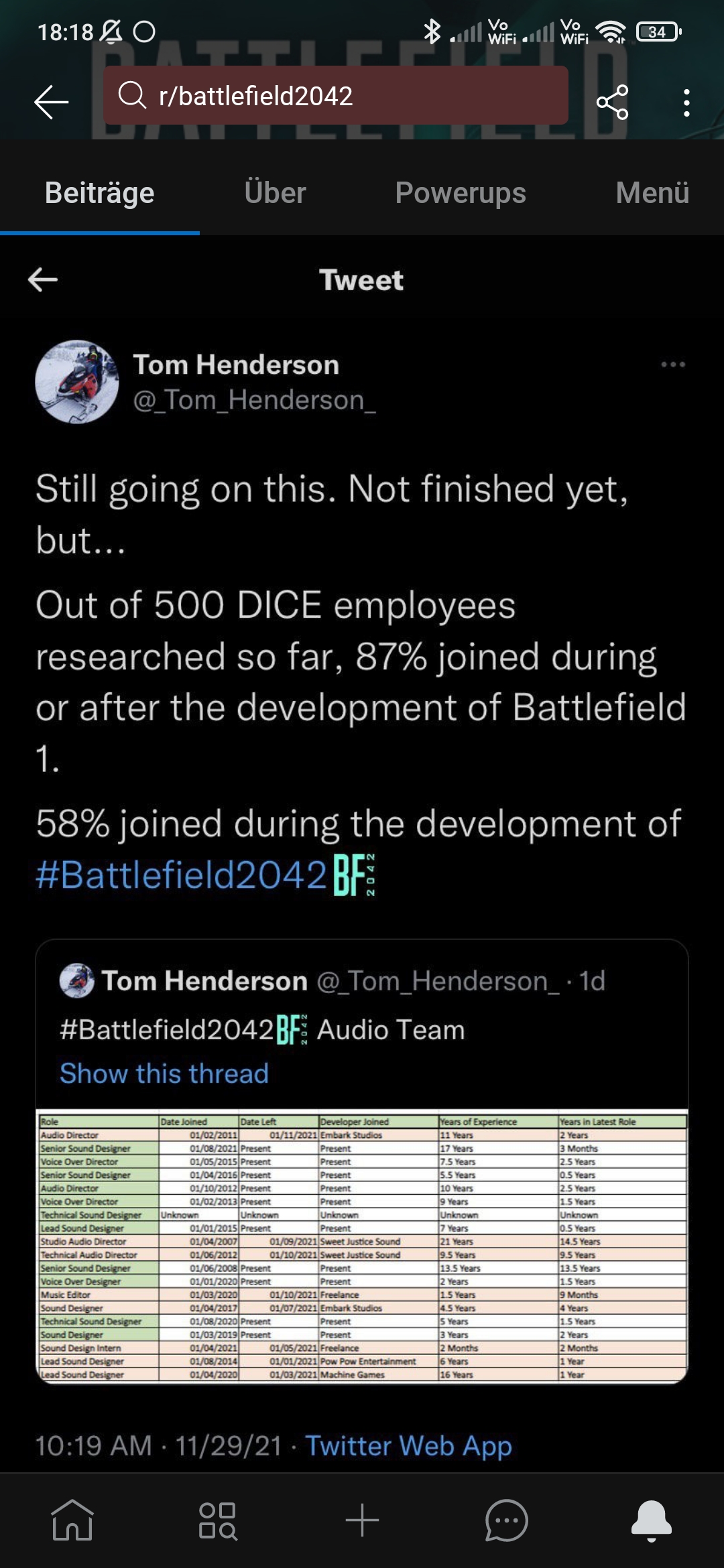Switch to the Menü tab
The image size is (724, 1568).
(652, 193)
